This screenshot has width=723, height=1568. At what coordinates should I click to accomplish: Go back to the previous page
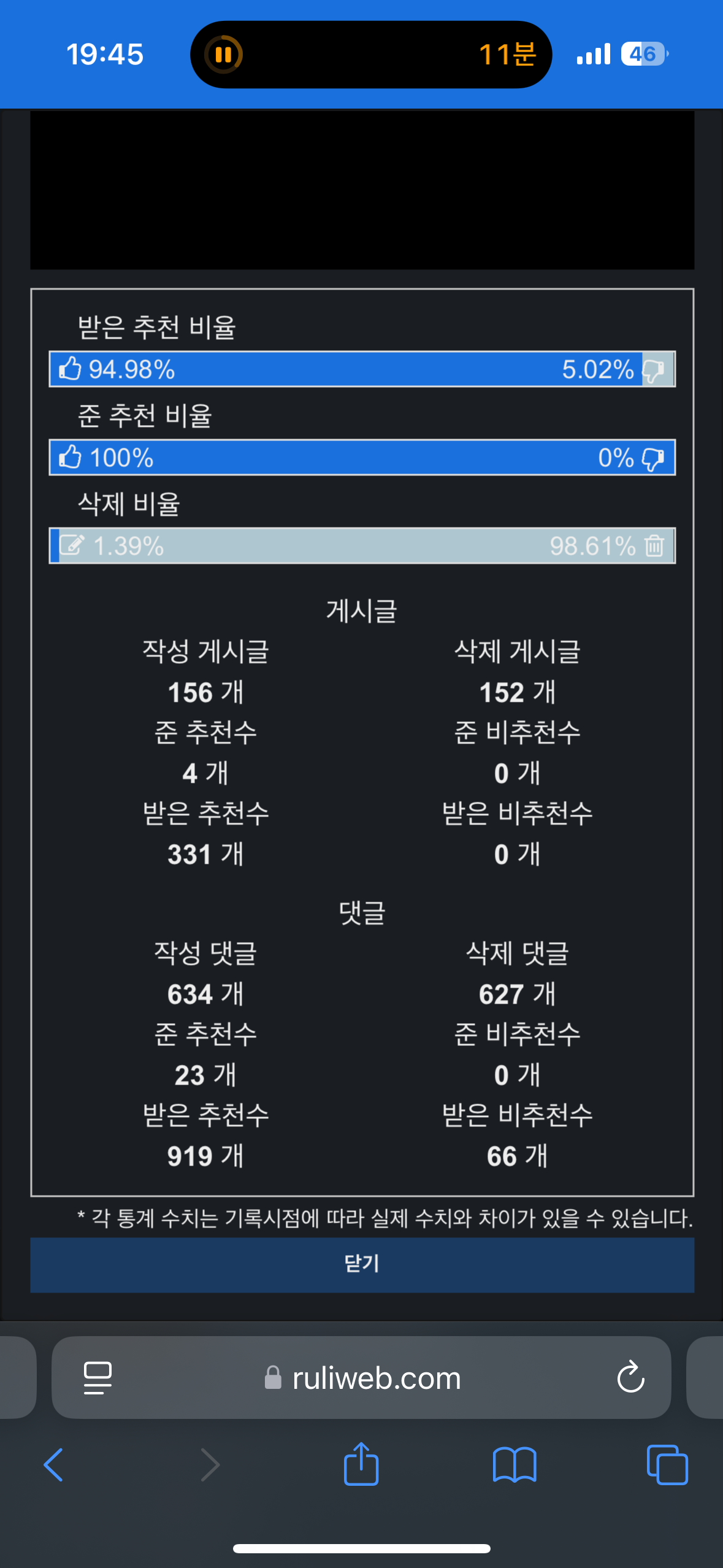(x=54, y=1464)
